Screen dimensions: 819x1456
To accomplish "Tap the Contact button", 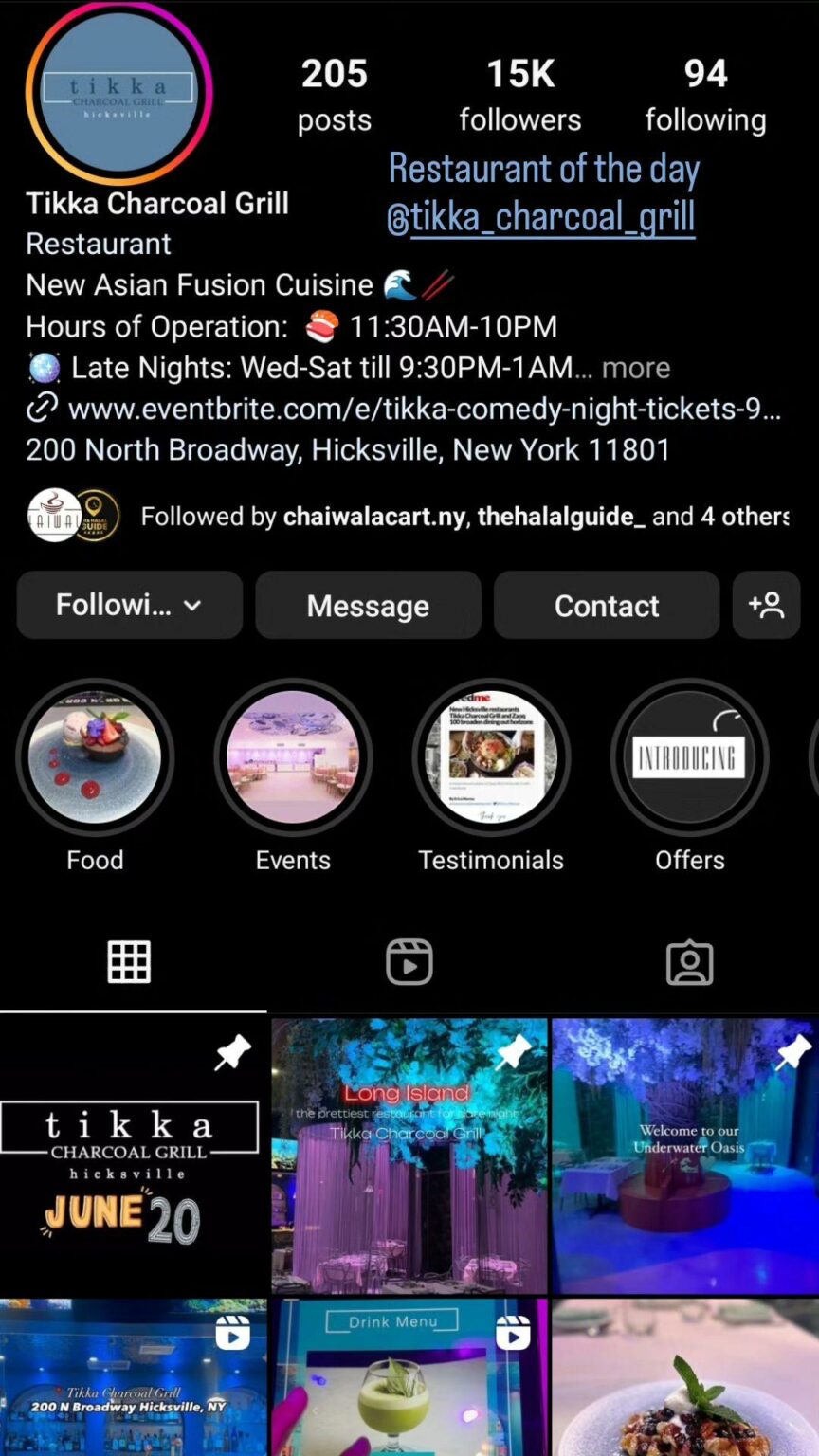I will (x=607, y=605).
